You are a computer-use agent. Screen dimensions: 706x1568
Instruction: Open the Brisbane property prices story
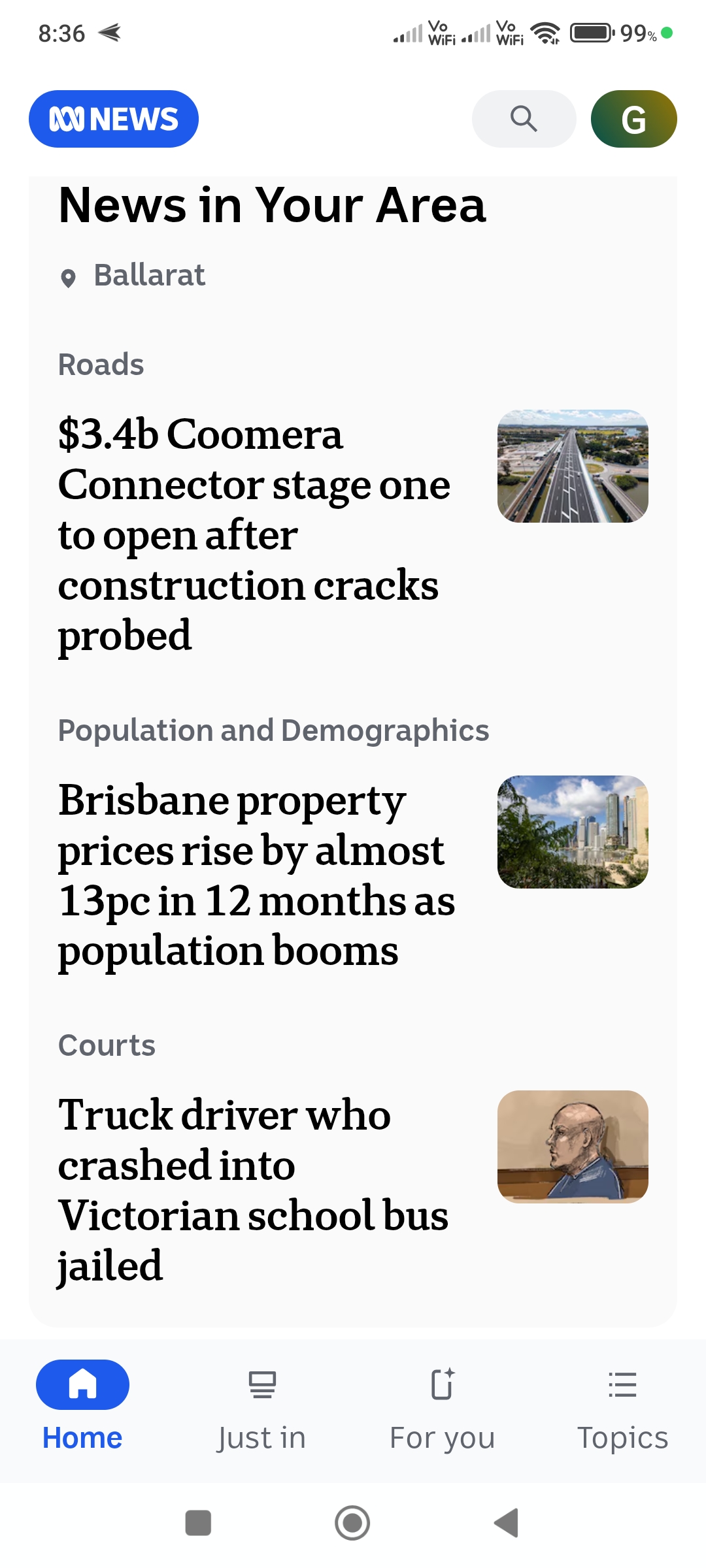click(x=256, y=874)
